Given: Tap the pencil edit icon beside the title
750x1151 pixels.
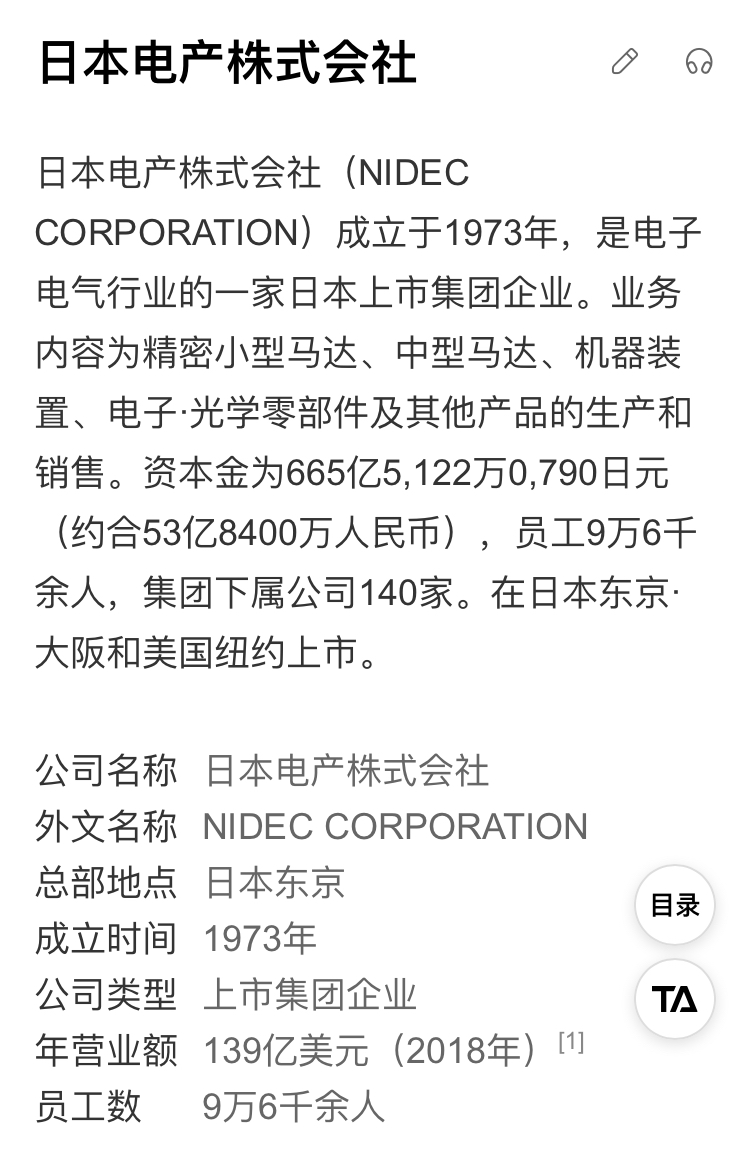Looking at the screenshot, I should [625, 62].
